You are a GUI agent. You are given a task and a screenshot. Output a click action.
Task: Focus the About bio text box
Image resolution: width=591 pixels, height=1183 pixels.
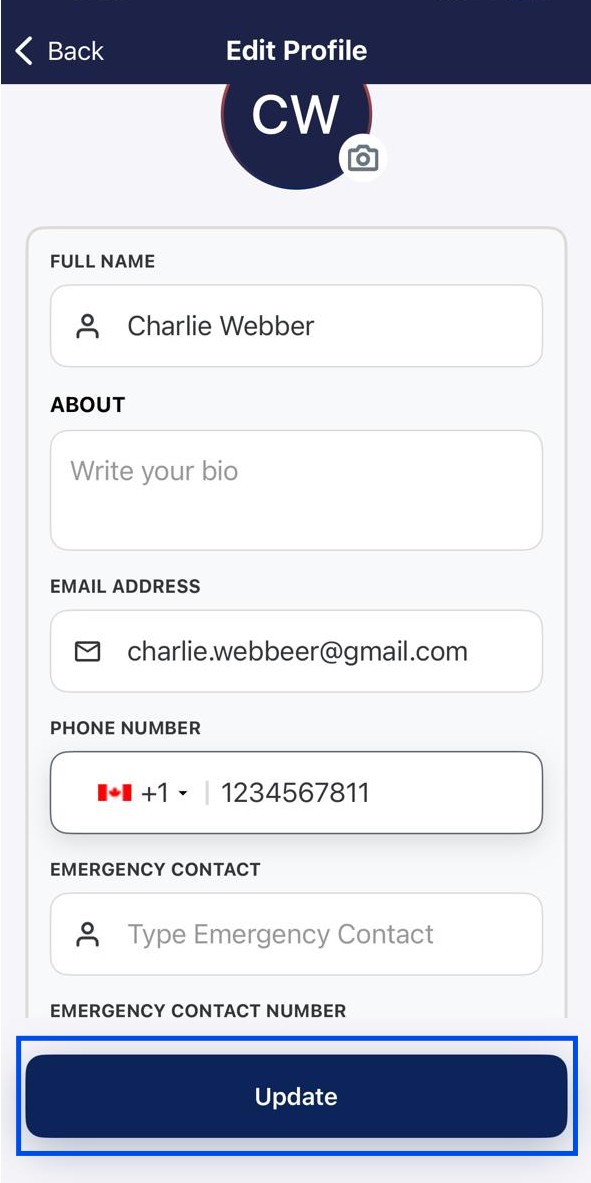pos(296,490)
